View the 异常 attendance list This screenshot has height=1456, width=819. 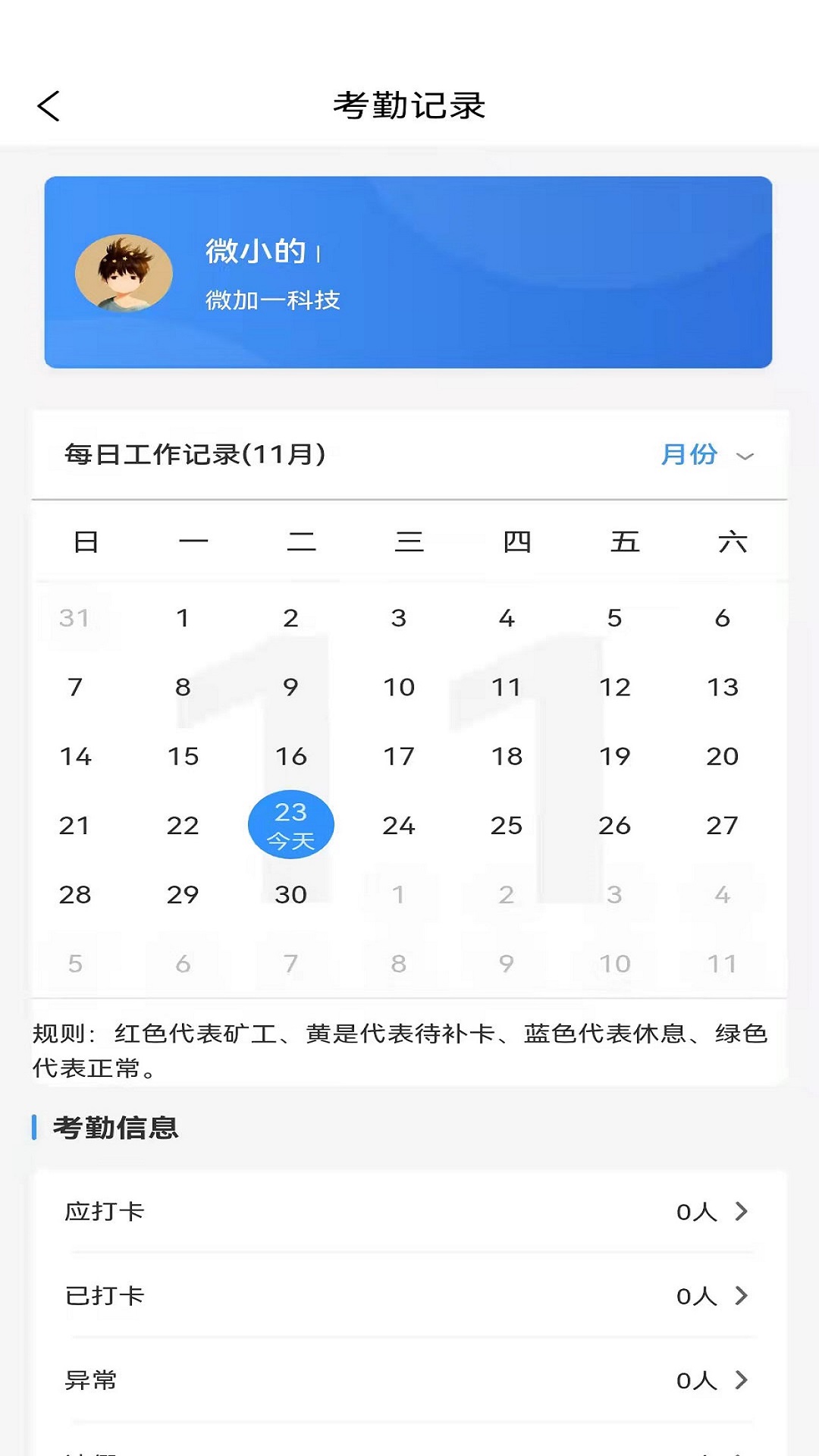tap(409, 1380)
